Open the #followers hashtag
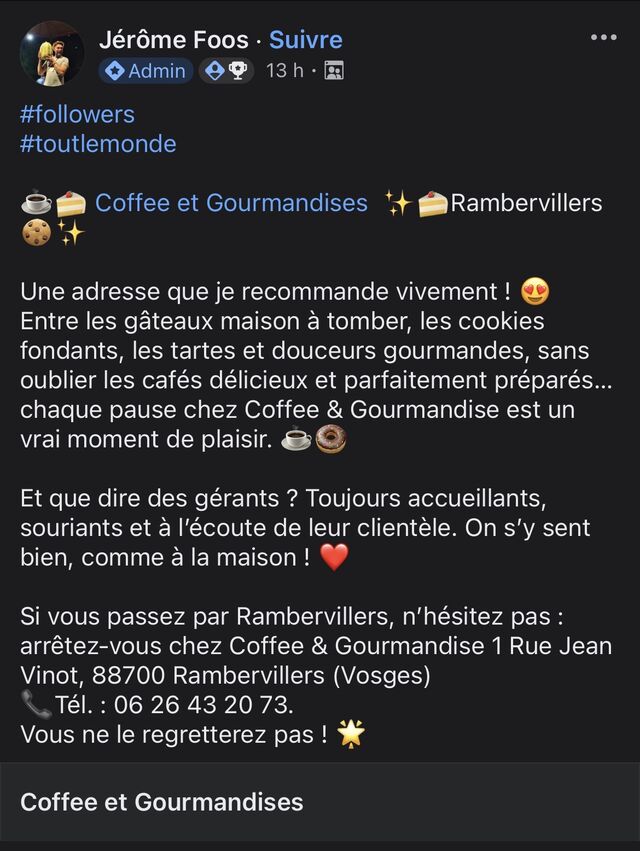 (77, 114)
